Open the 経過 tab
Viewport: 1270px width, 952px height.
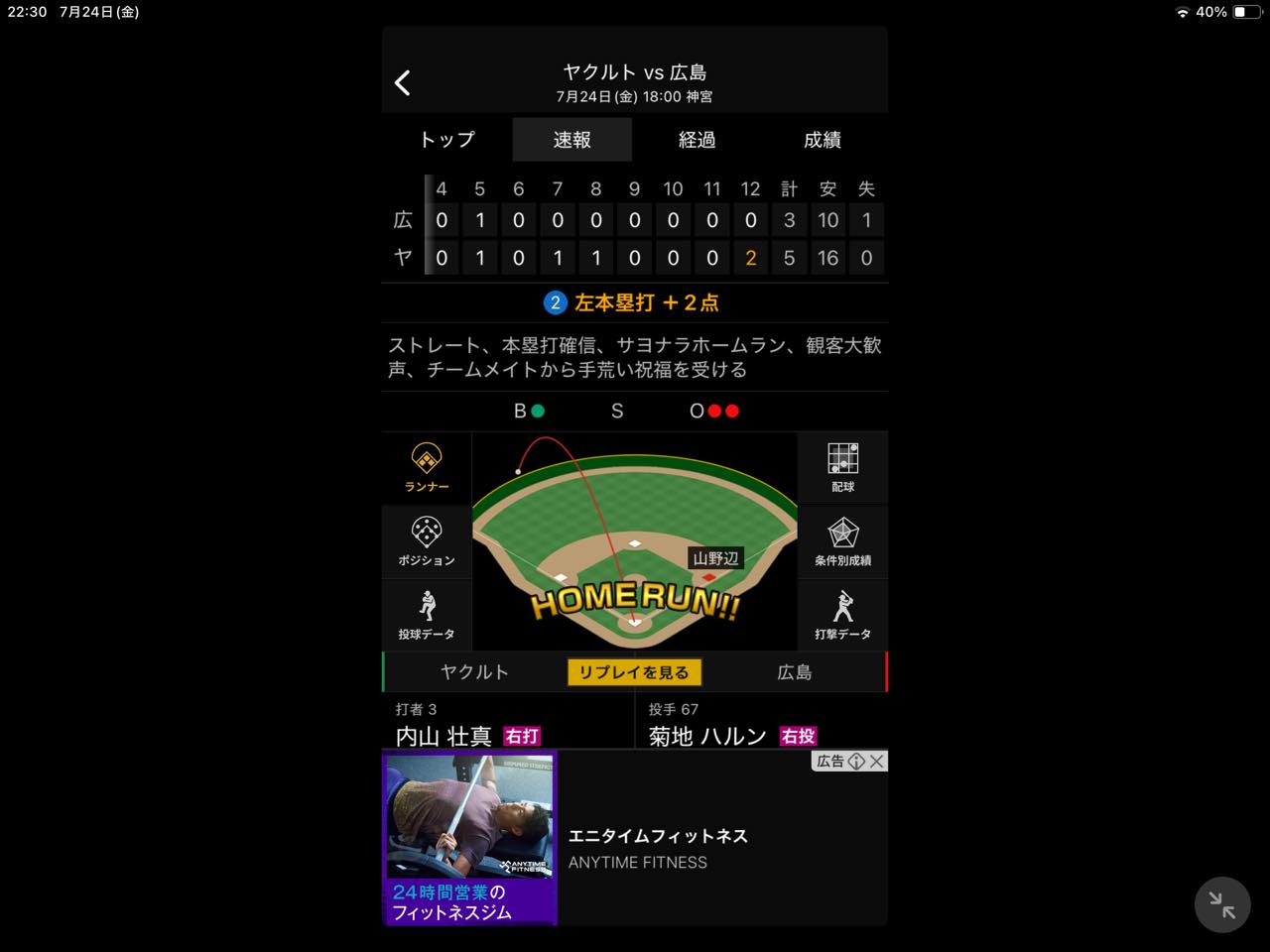(x=698, y=140)
